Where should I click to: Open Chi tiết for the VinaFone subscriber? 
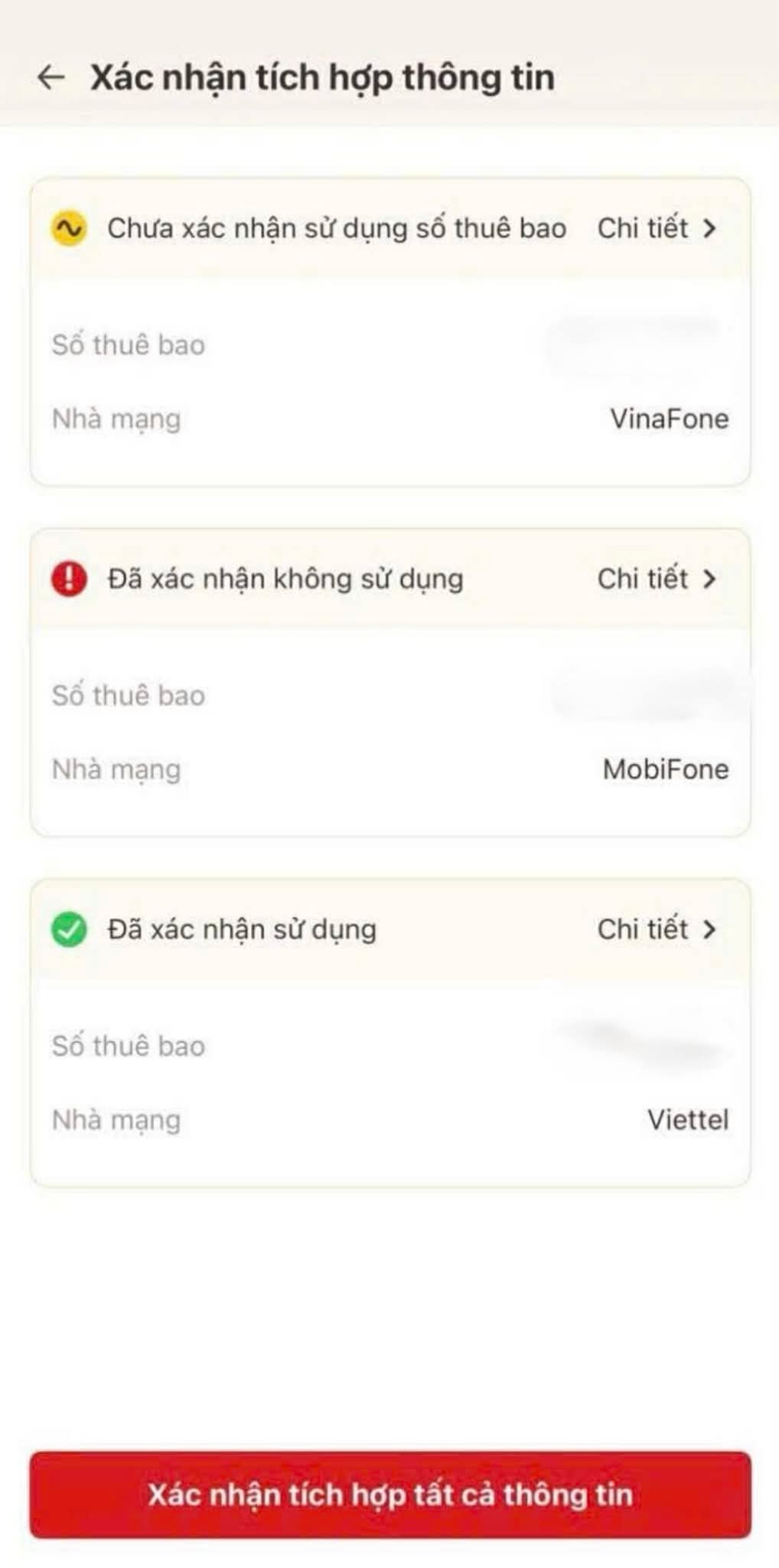tap(656, 228)
